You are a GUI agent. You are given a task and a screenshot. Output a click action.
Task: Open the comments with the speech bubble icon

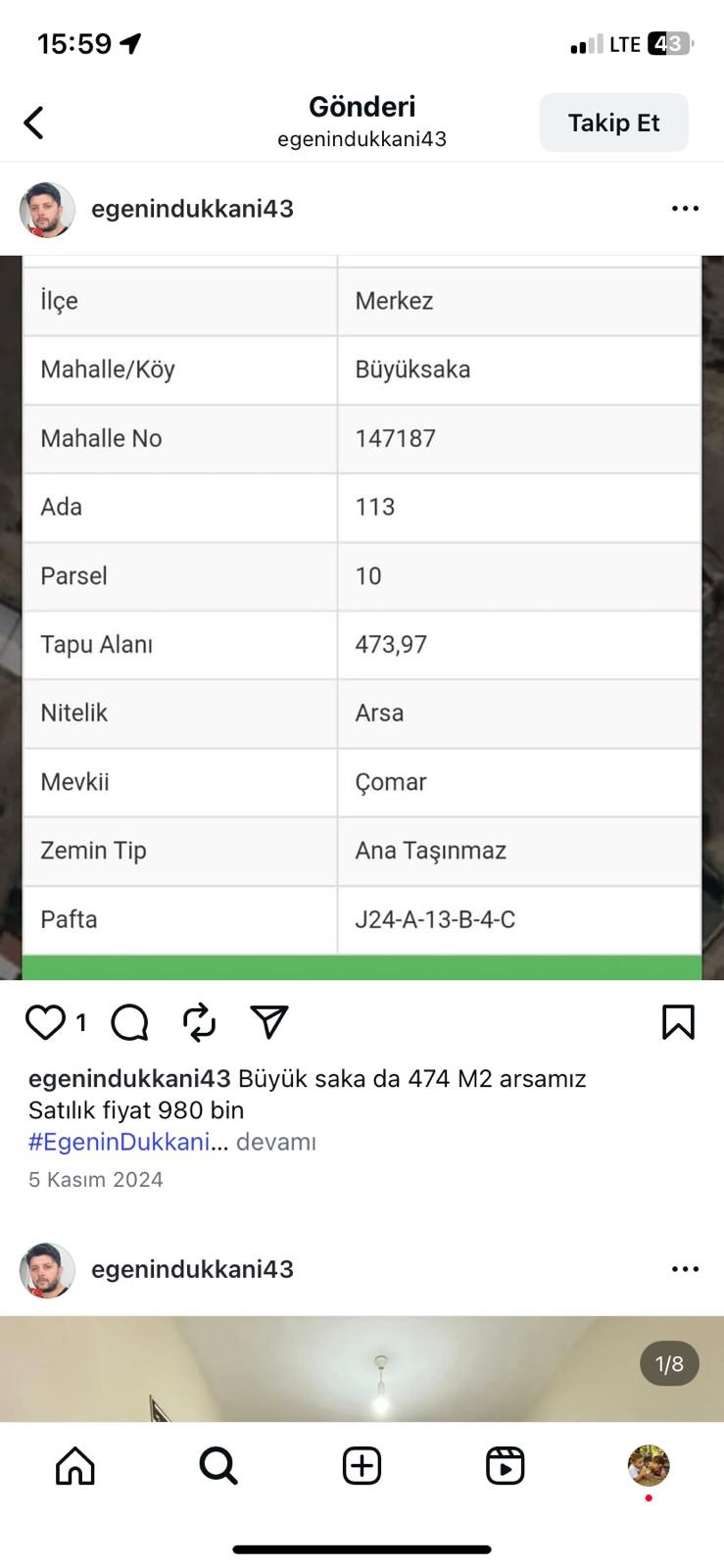(128, 1022)
